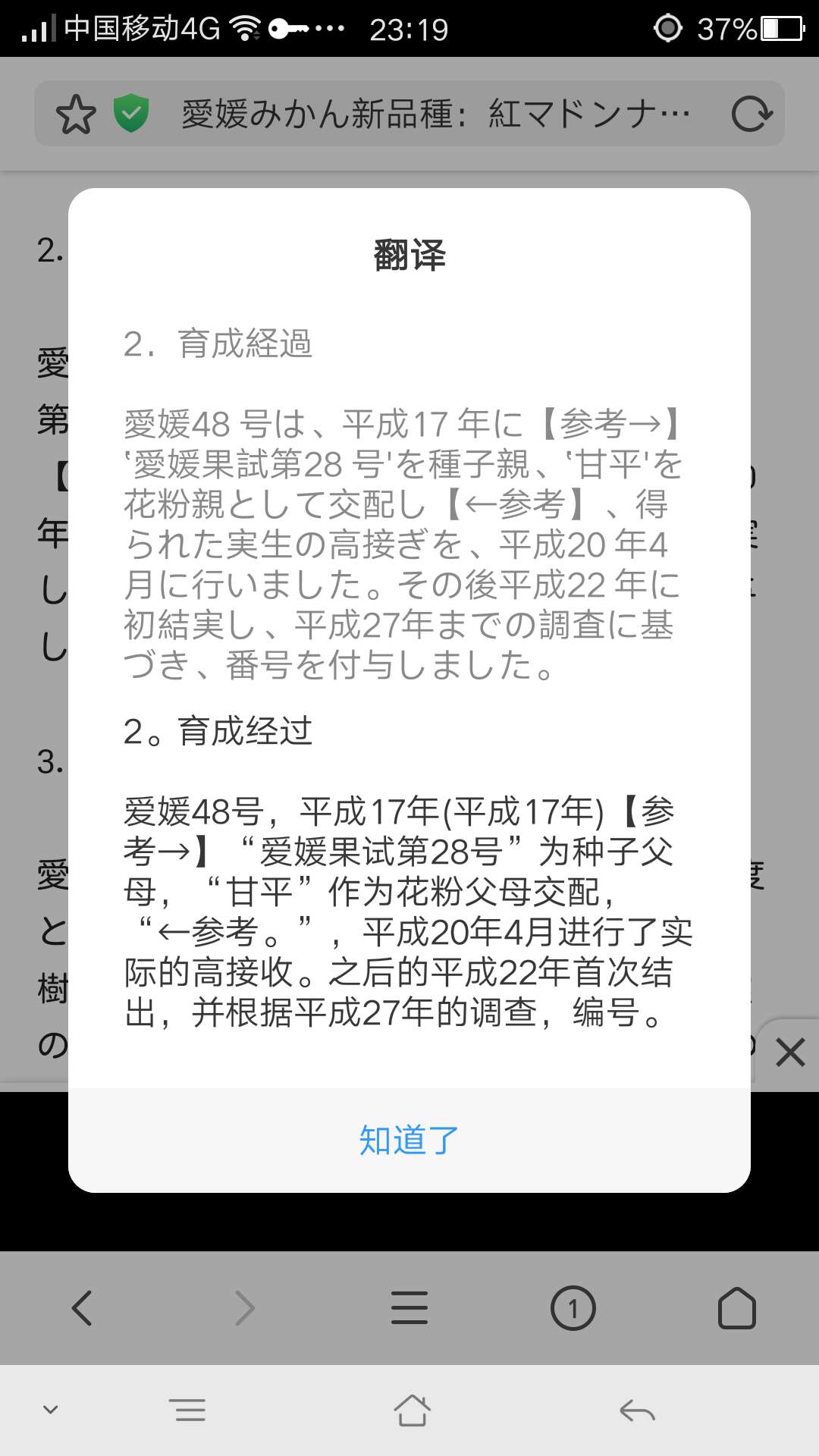This screenshot has height=1456, width=819.
Task: Reload the page with the refresh icon
Action: click(x=752, y=114)
